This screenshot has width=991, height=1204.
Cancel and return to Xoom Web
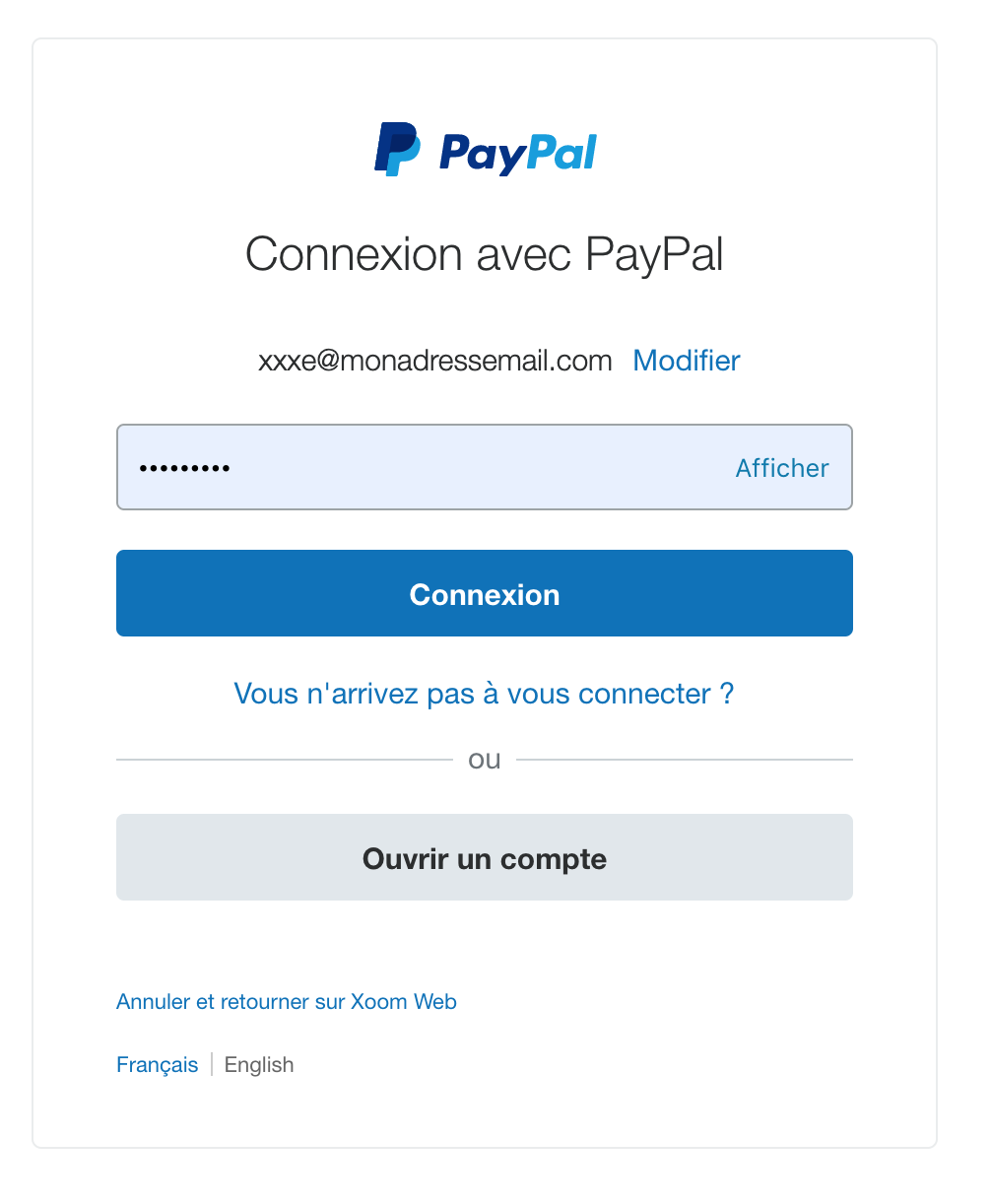pos(286,1002)
